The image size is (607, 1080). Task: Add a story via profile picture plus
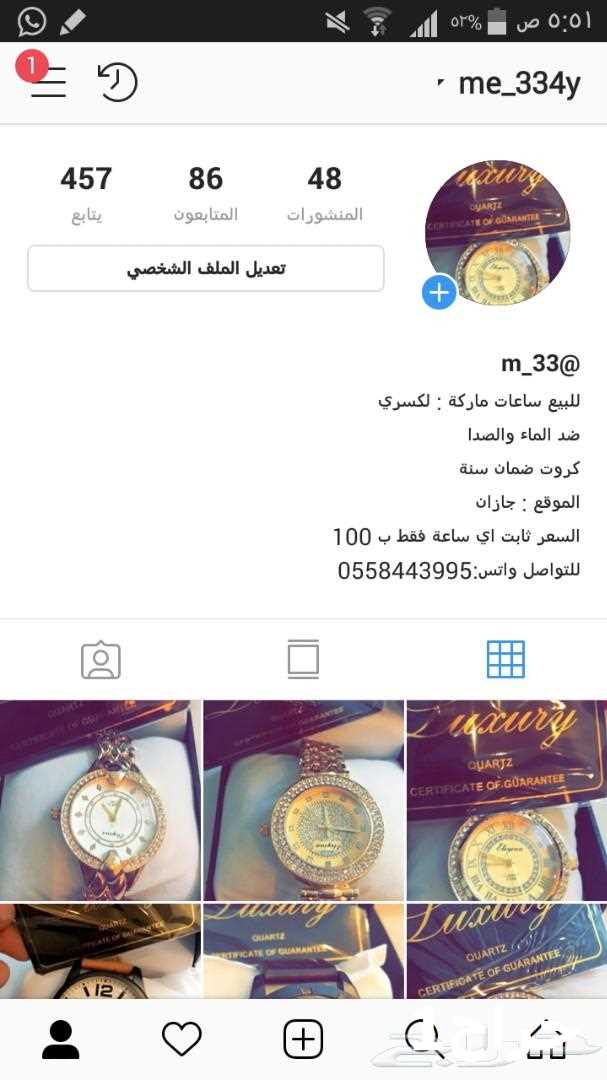[439, 293]
